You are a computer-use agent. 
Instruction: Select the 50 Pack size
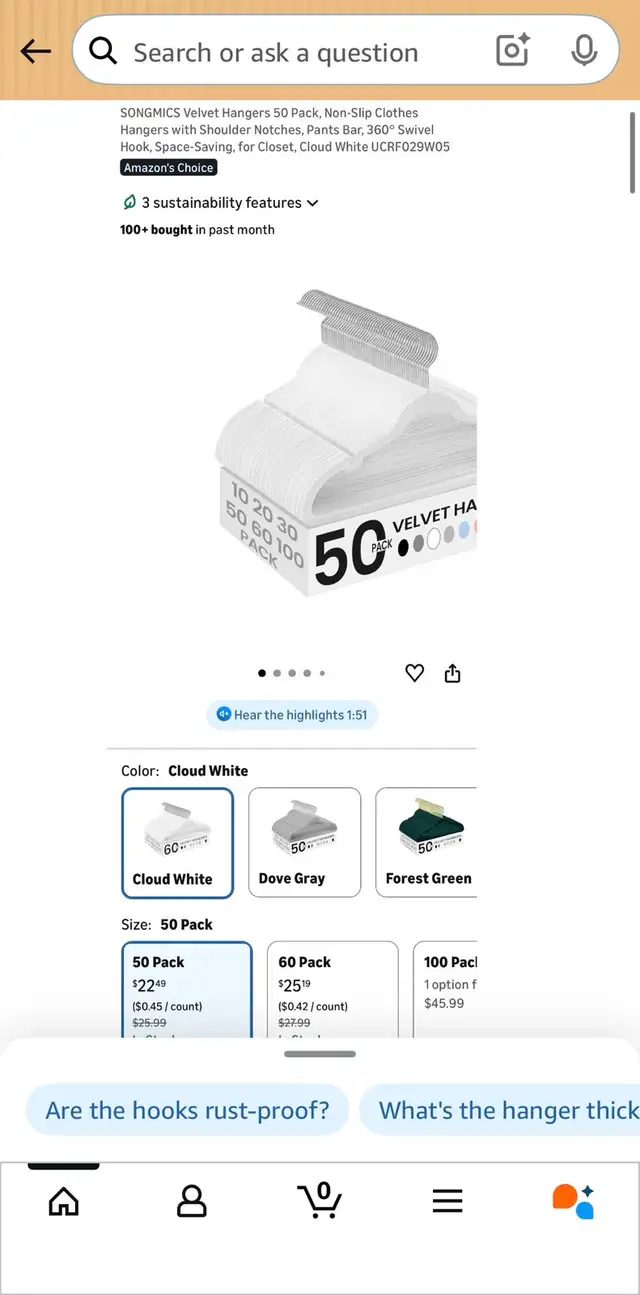[186, 990]
